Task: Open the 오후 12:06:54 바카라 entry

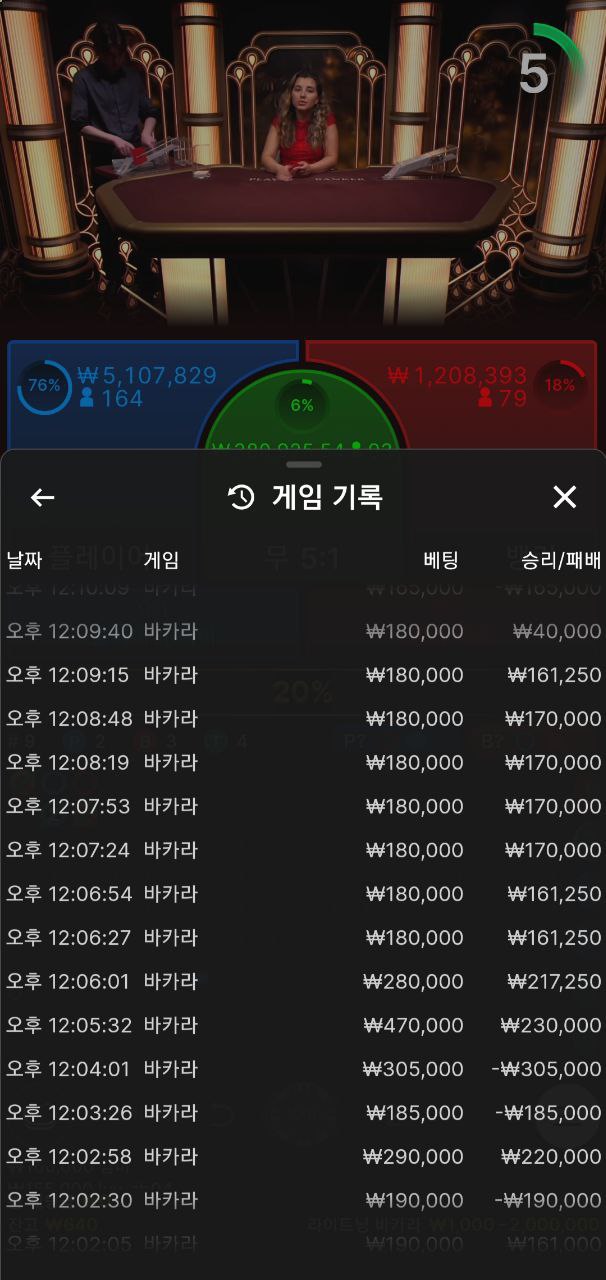Action: [303, 894]
